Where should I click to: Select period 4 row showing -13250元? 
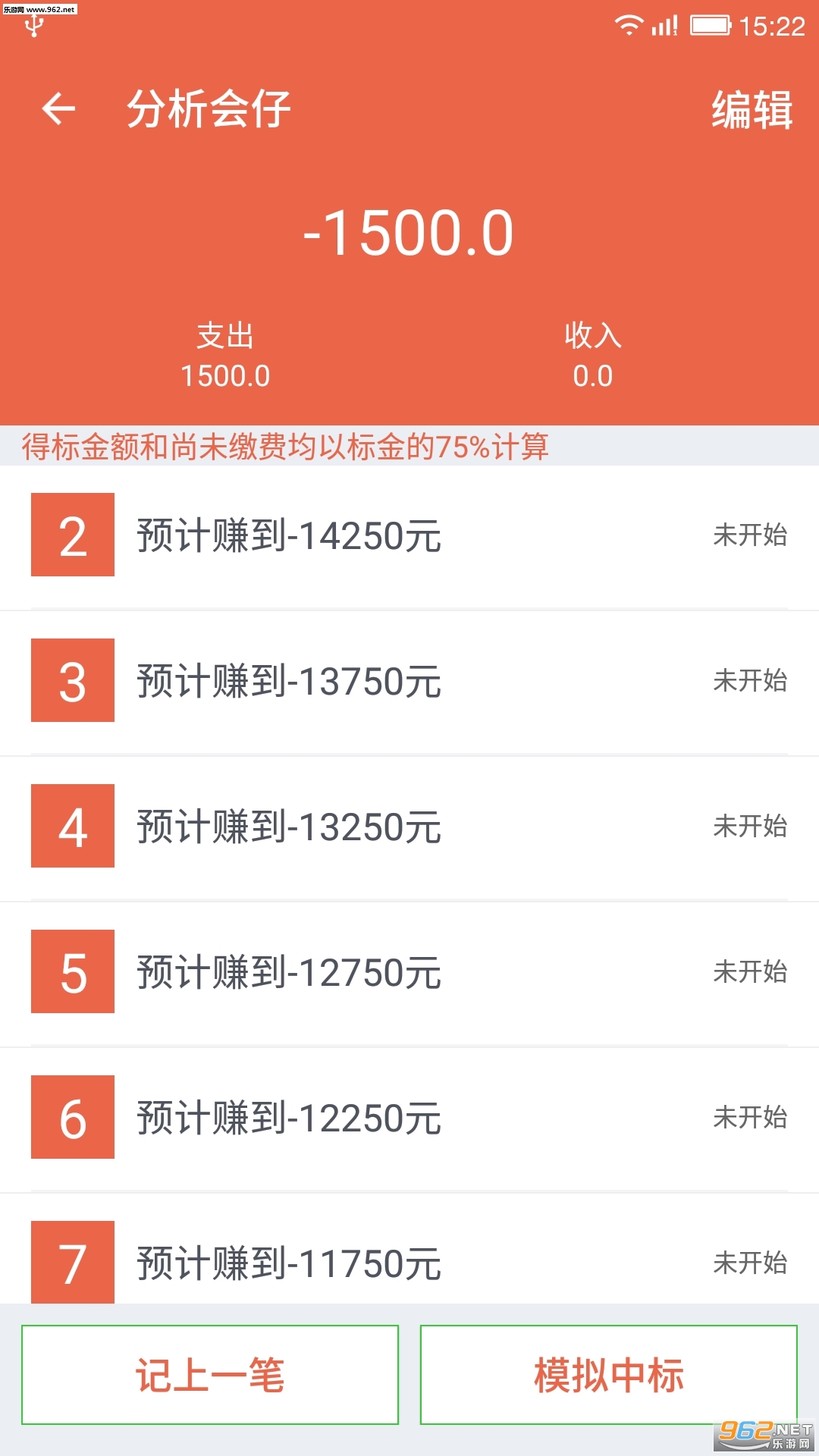409,827
